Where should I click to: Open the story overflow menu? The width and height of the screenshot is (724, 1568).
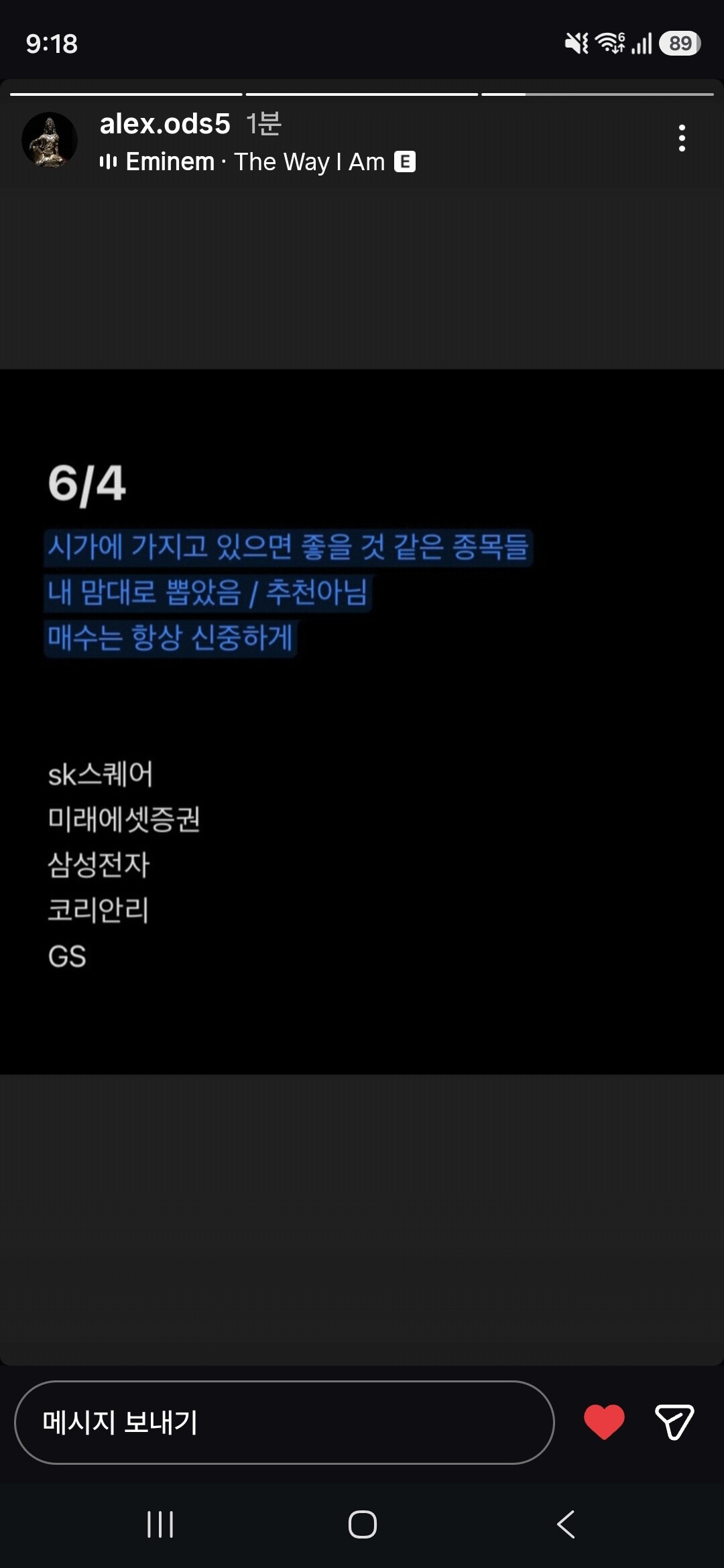[x=682, y=138]
